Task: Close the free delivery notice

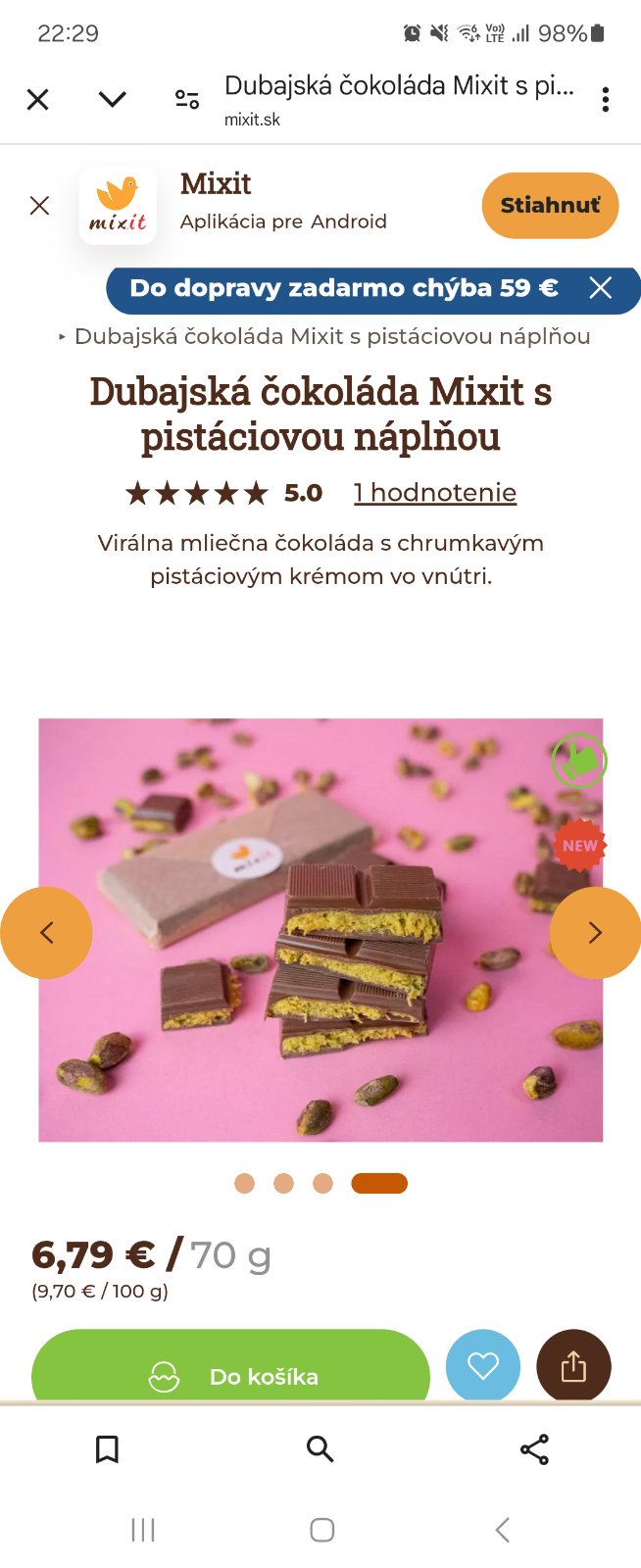Action: pyautogui.click(x=600, y=288)
